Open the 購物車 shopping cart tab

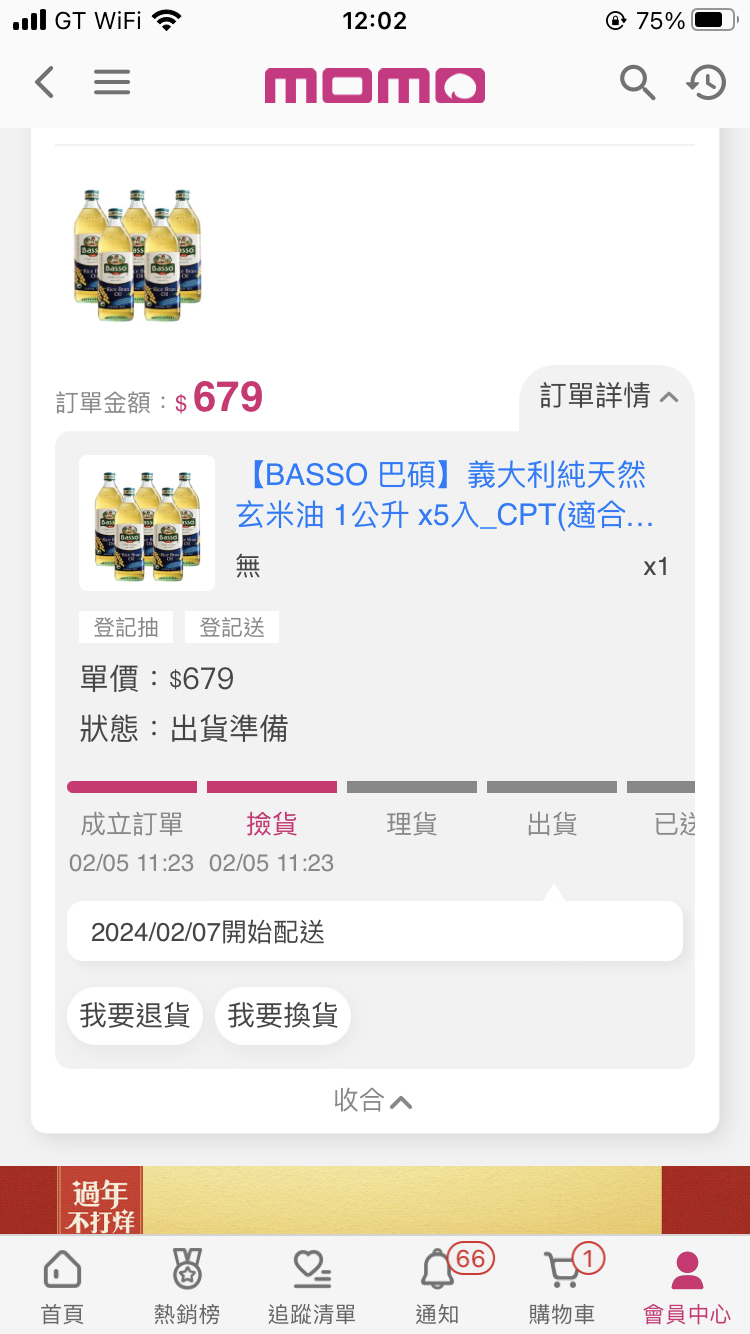coord(562,1287)
